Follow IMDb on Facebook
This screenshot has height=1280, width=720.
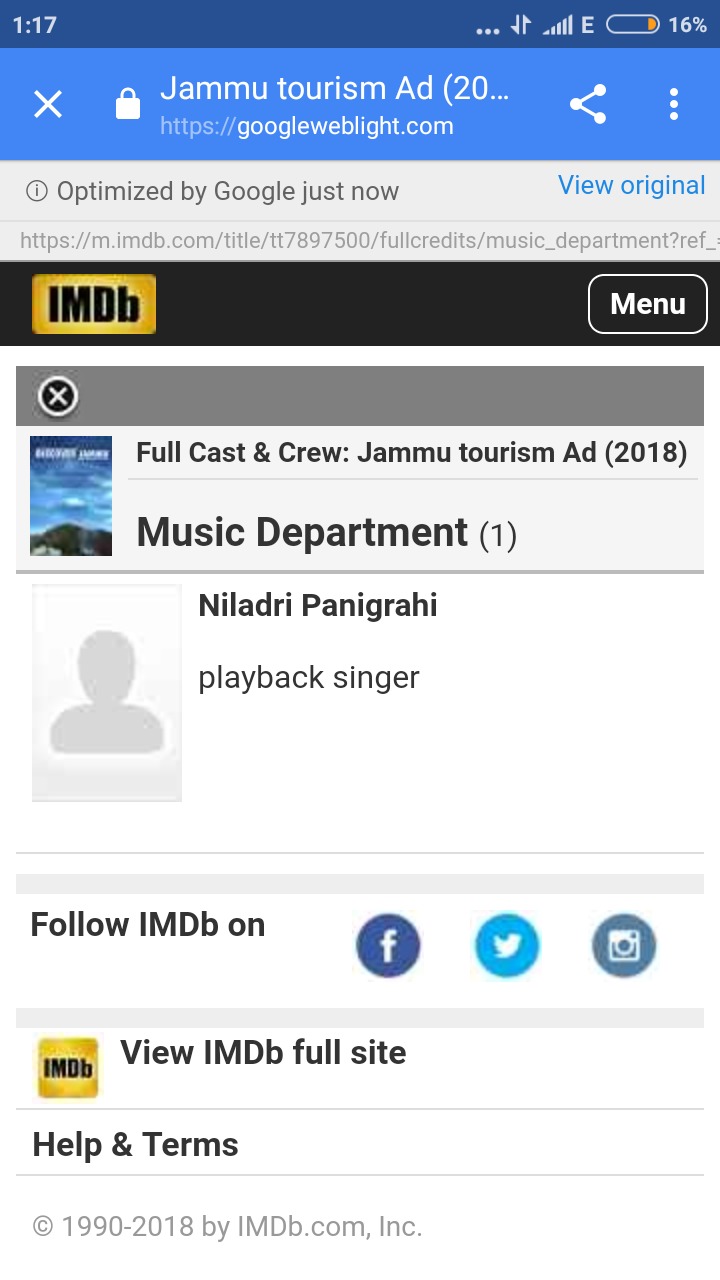(388, 945)
